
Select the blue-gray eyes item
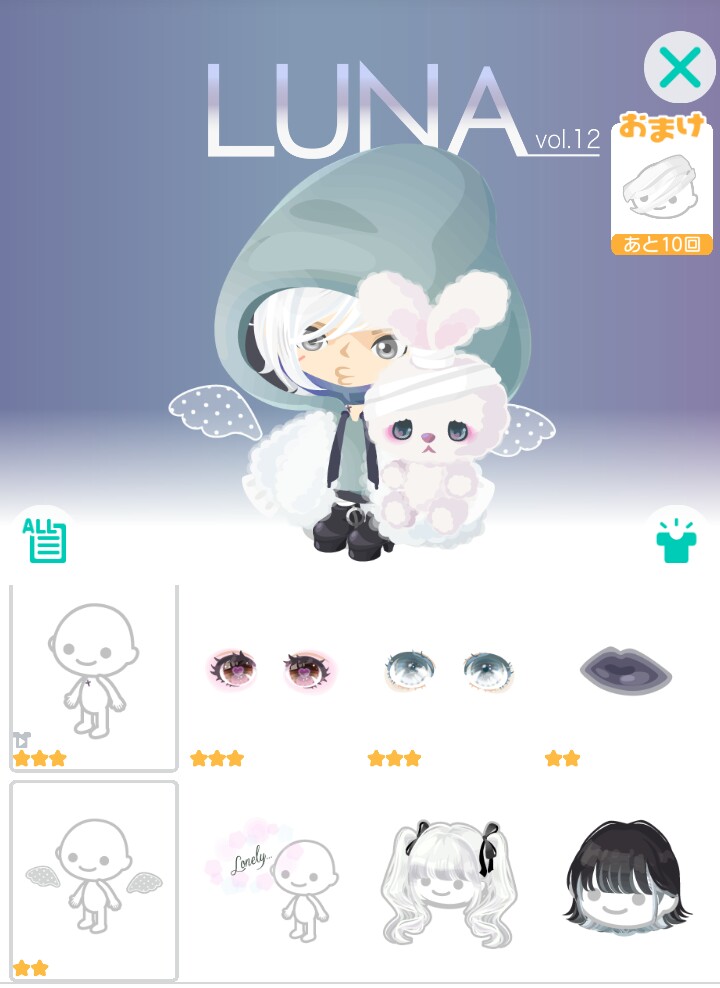[x=448, y=670]
